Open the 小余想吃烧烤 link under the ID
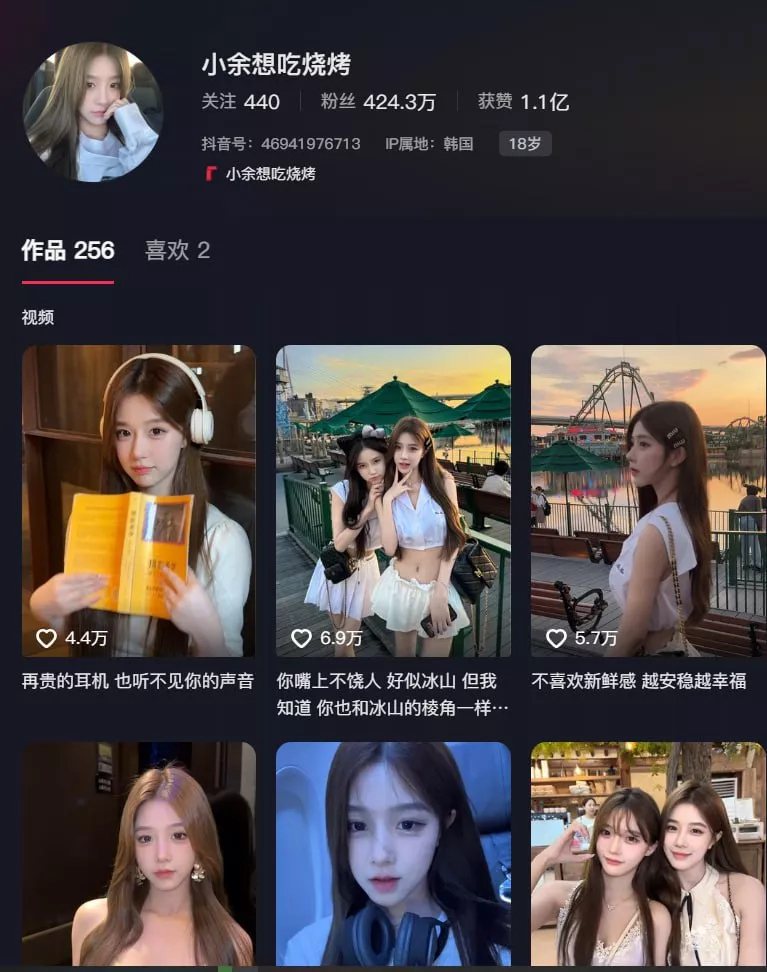The height and width of the screenshot is (972, 767). coord(269,174)
